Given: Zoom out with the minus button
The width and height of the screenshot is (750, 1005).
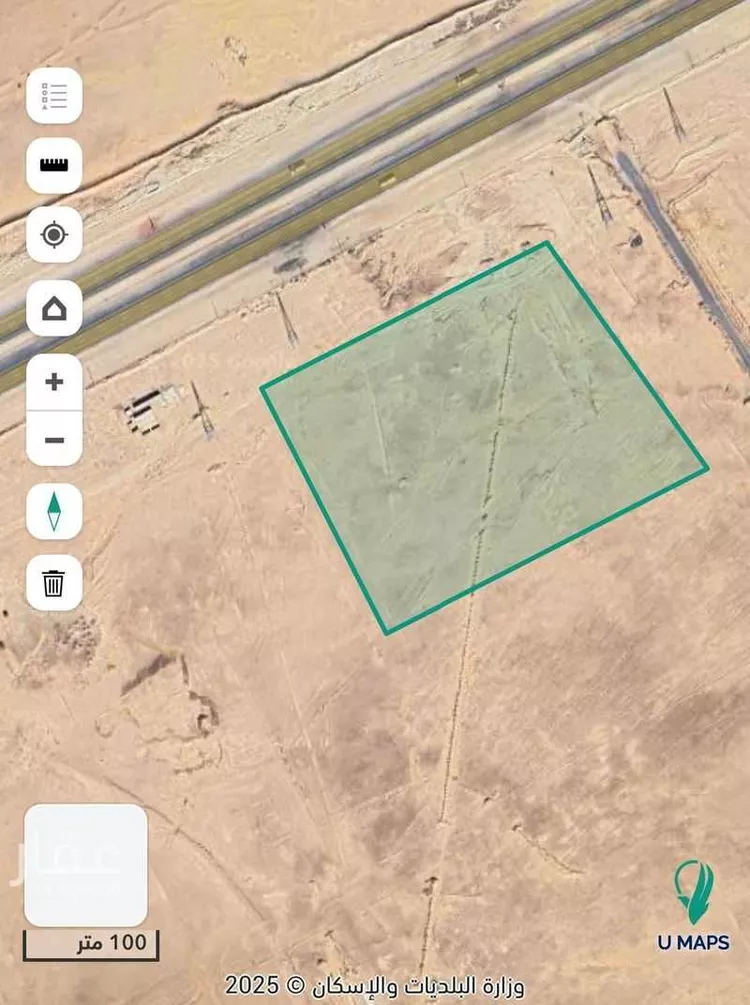Looking at the screenshot, I should tap(54, 439).
